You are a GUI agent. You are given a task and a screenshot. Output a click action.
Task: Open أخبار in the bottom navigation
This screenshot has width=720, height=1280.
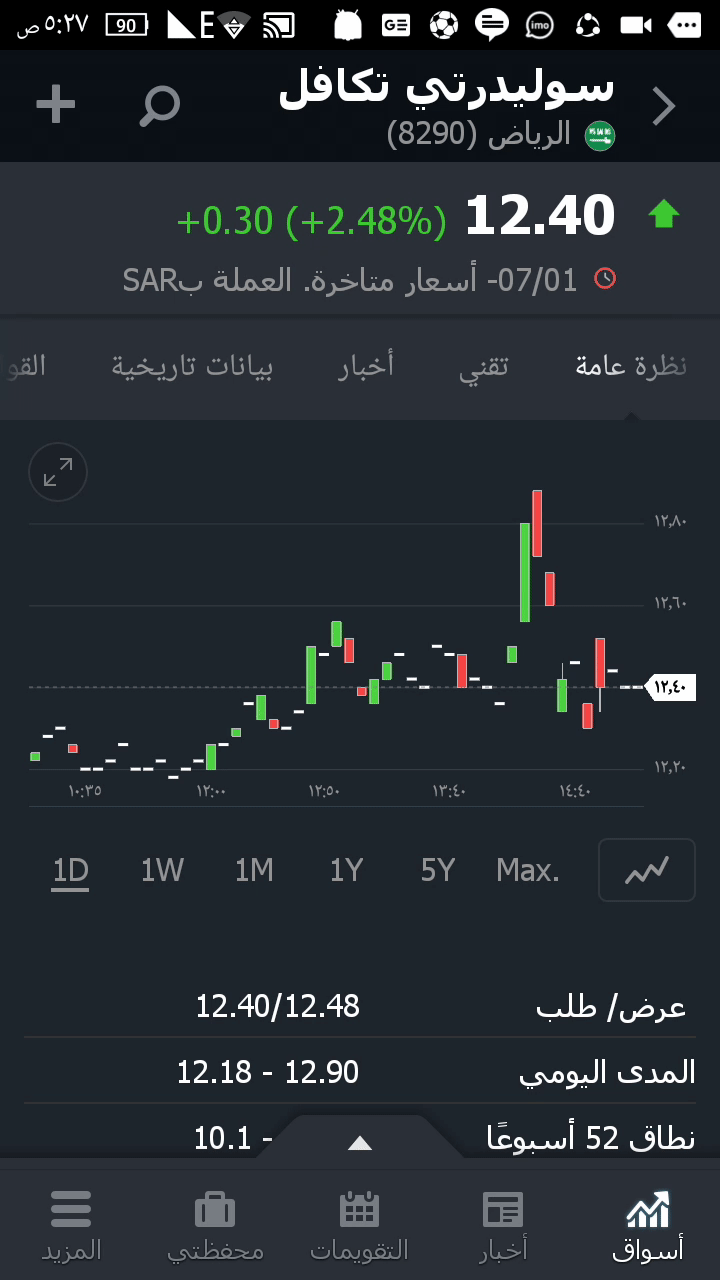tap(503, 1225)
